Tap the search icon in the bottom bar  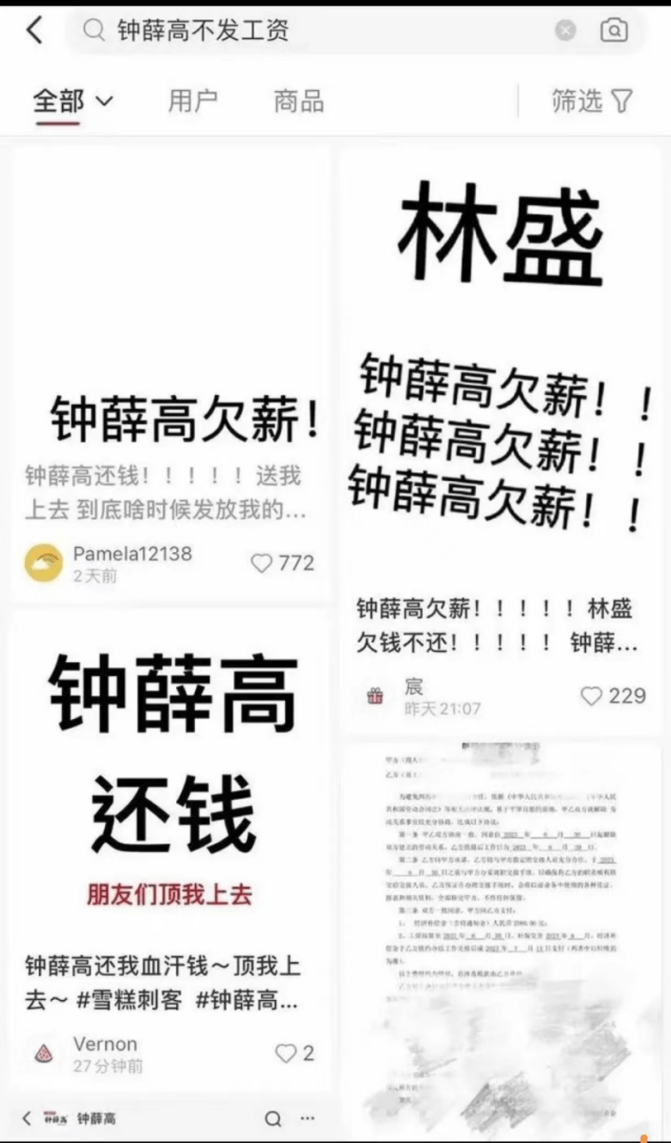[273, 1118]
